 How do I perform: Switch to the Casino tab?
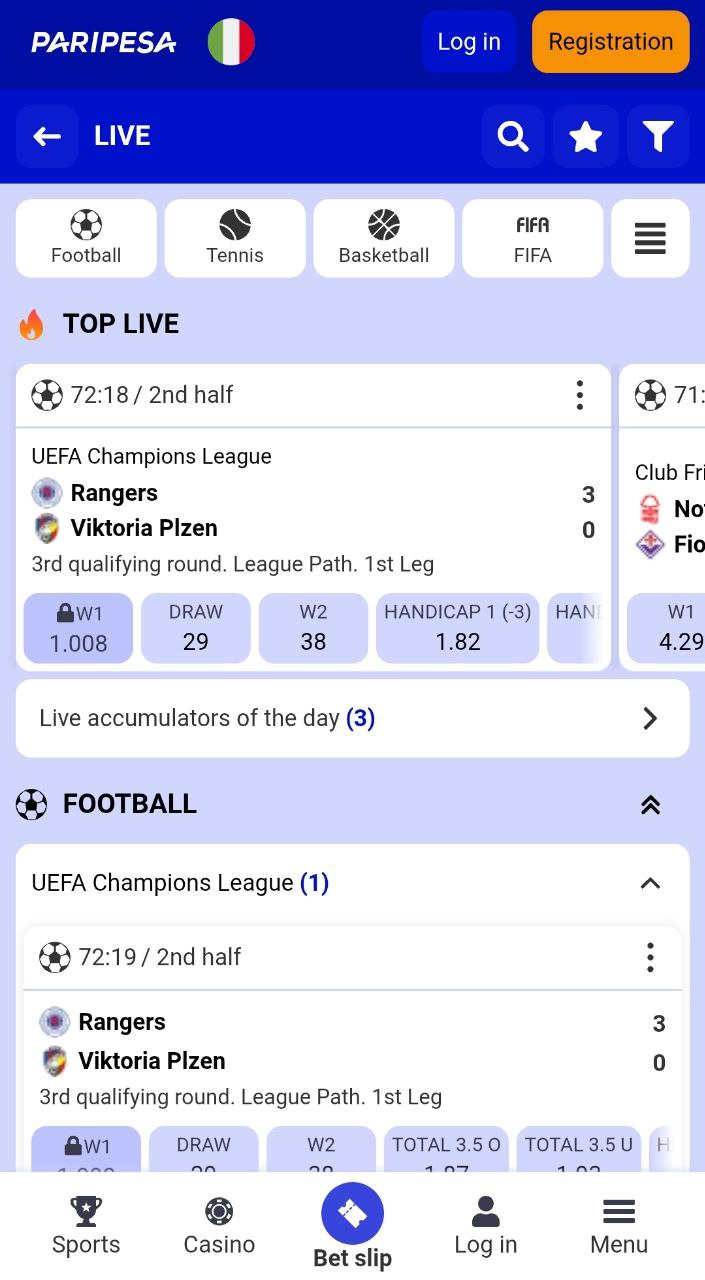point(219,1226)
